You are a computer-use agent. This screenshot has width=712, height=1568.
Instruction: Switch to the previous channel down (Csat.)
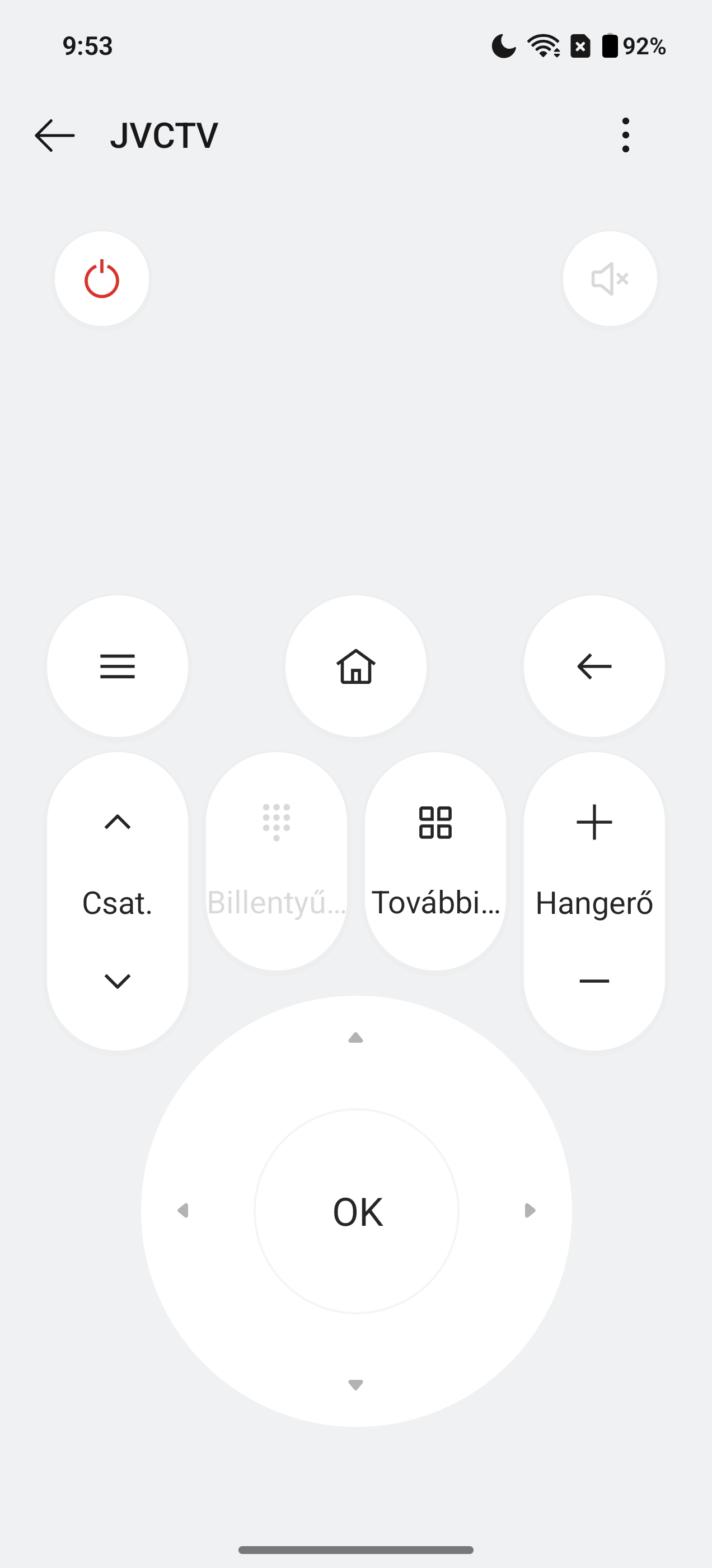(118, 981)
